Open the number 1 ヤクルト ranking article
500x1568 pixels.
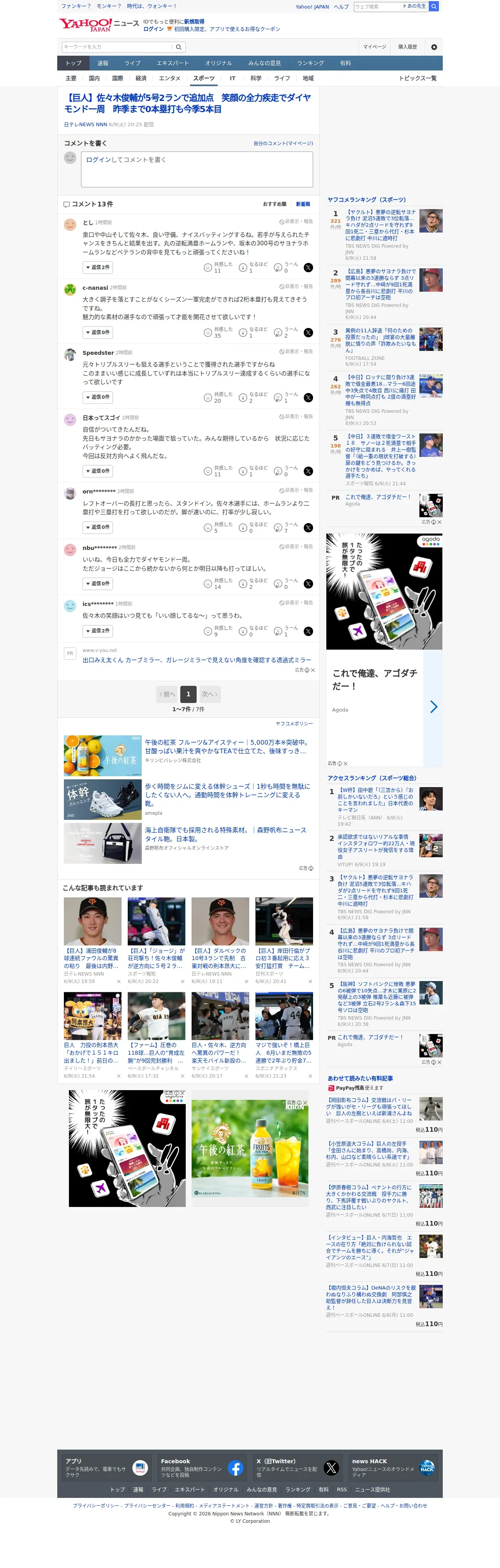(381, 225)
